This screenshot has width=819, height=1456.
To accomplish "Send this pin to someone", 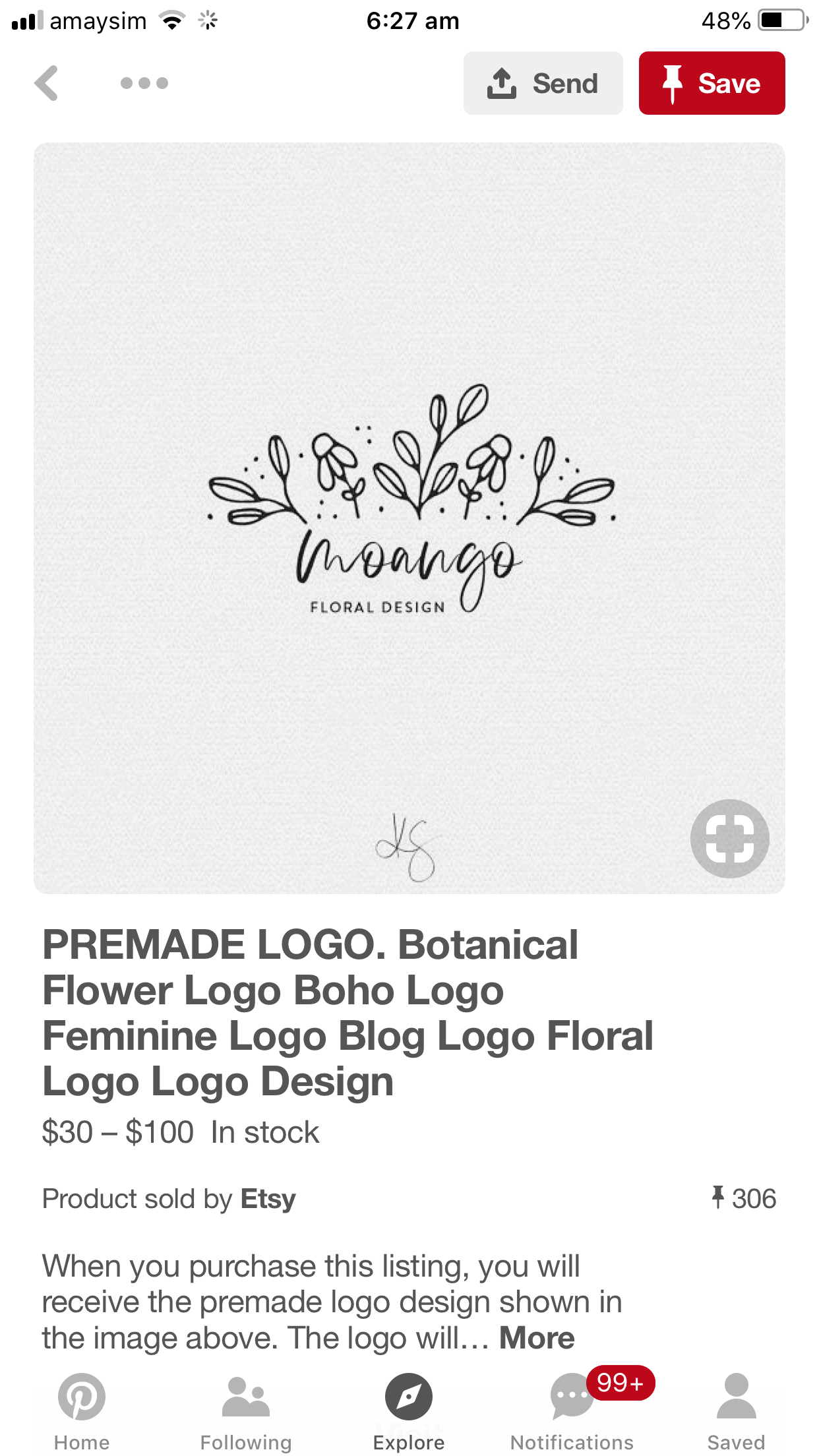I will (543, 83).
